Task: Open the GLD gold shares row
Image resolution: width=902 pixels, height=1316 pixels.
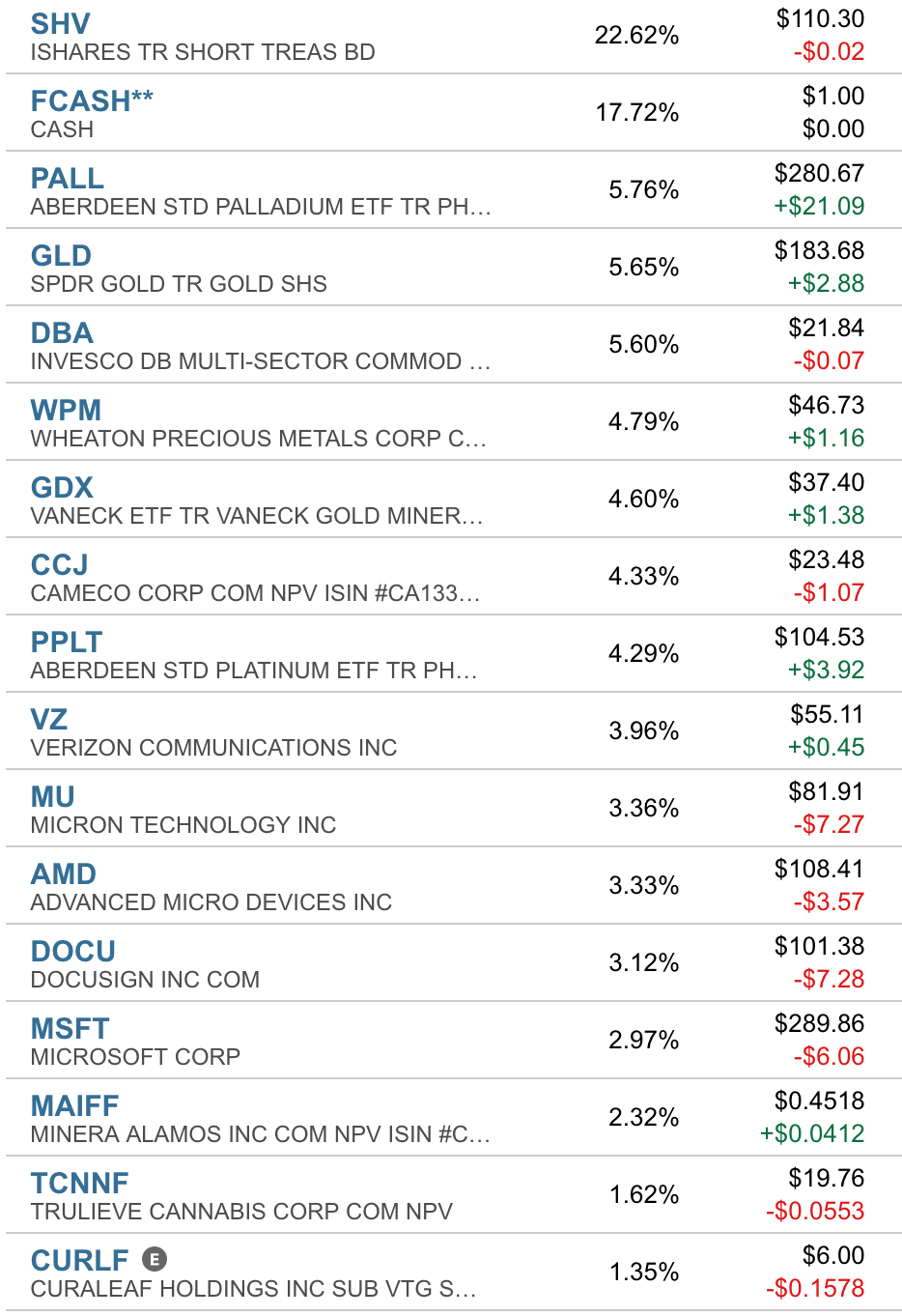Action: click(451, 267)
